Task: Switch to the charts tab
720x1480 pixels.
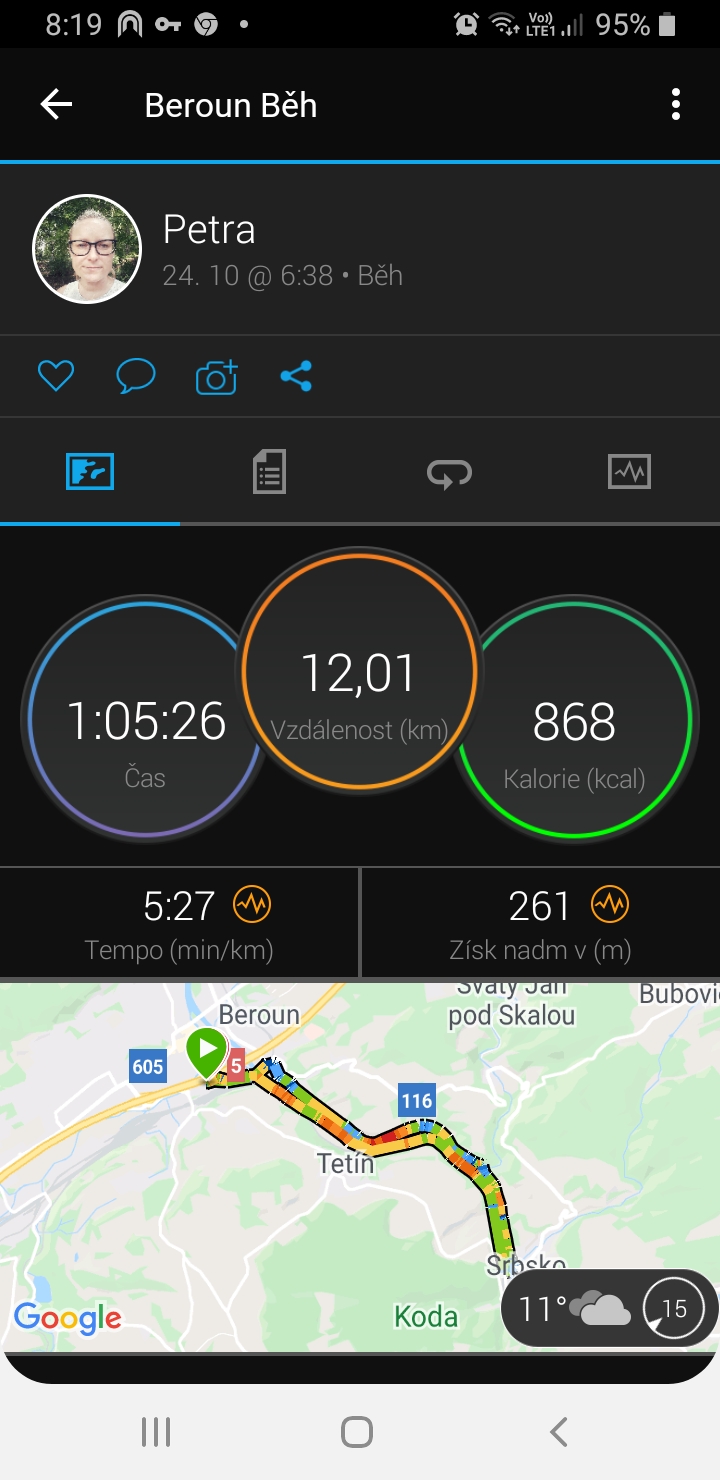Action: coord(629,471)
